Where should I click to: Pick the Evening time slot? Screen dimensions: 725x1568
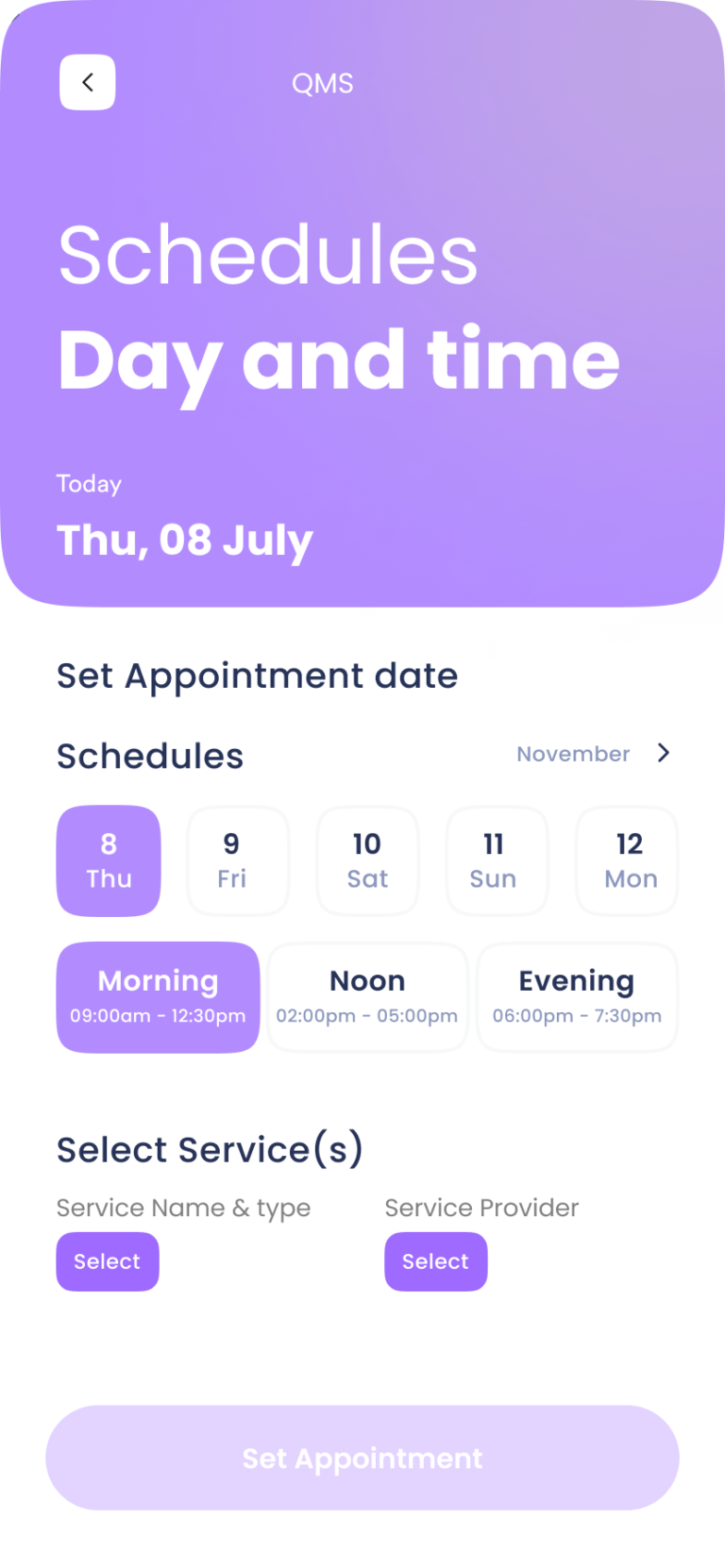[577, 997]
